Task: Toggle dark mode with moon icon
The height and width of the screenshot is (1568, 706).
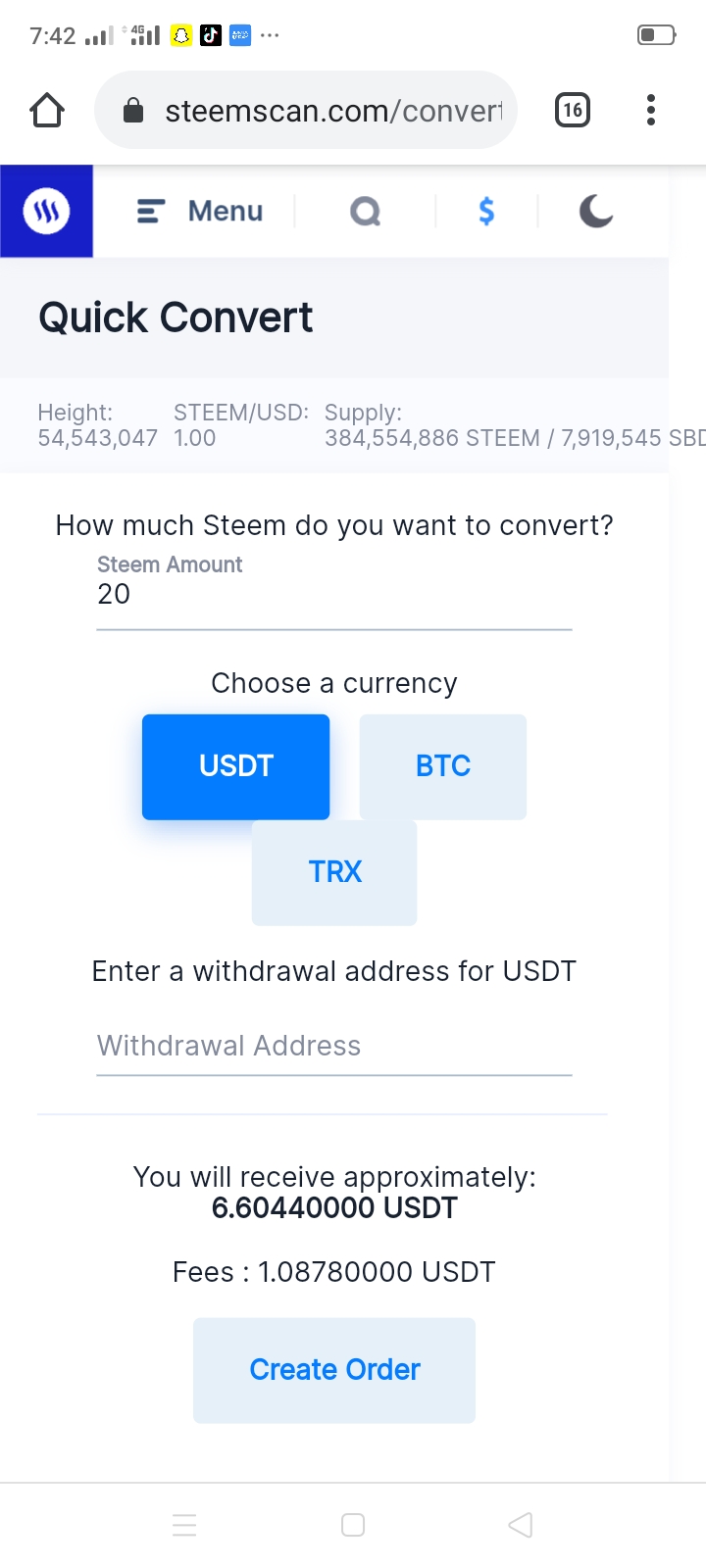Action: coord(595,211)
